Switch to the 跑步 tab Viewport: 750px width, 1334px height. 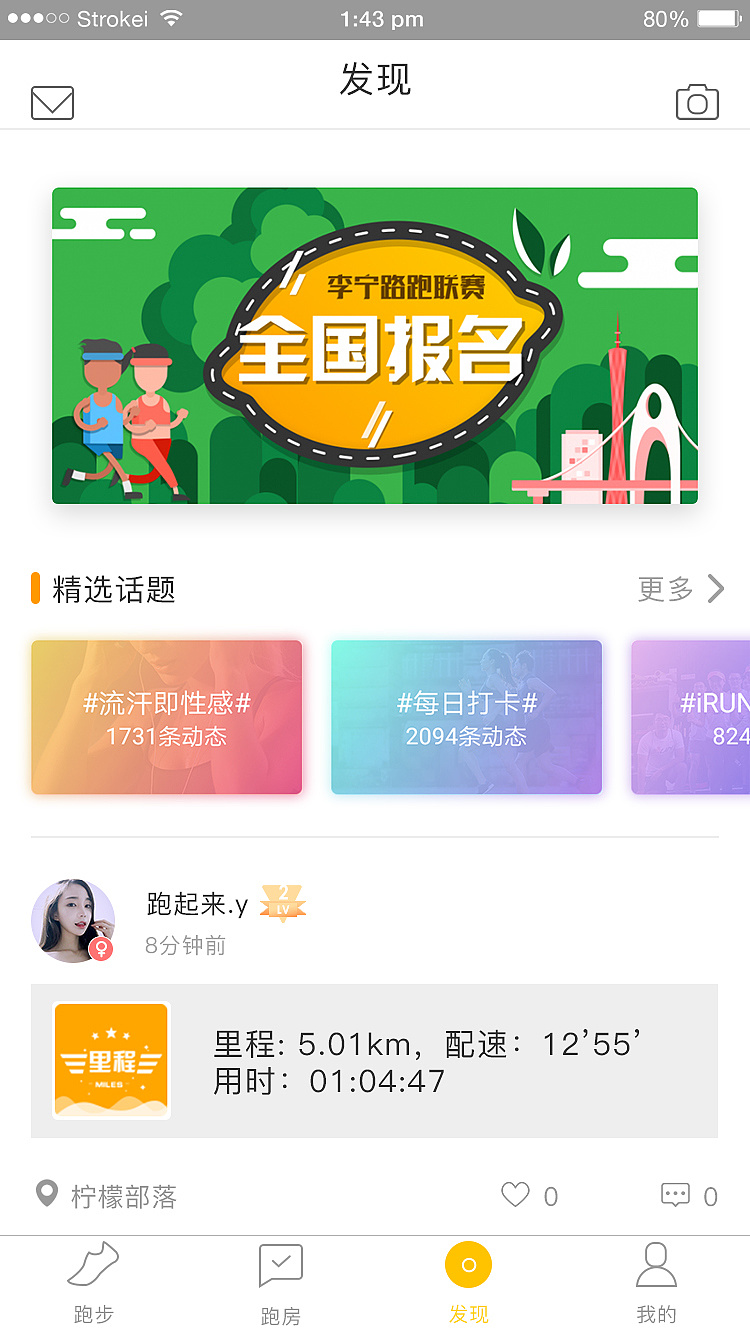point(94,1284)
